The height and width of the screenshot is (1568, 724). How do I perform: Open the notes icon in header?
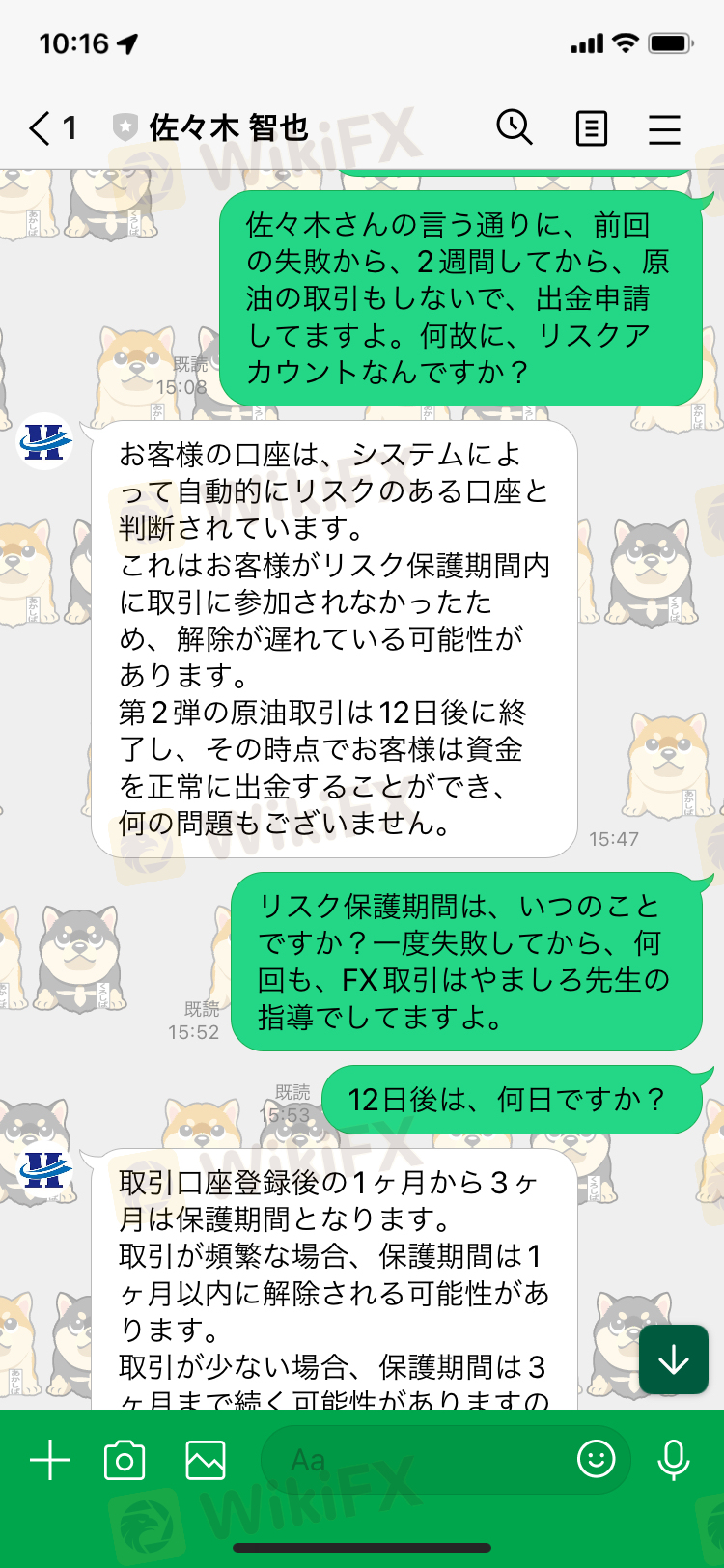(x=591, y=127)
